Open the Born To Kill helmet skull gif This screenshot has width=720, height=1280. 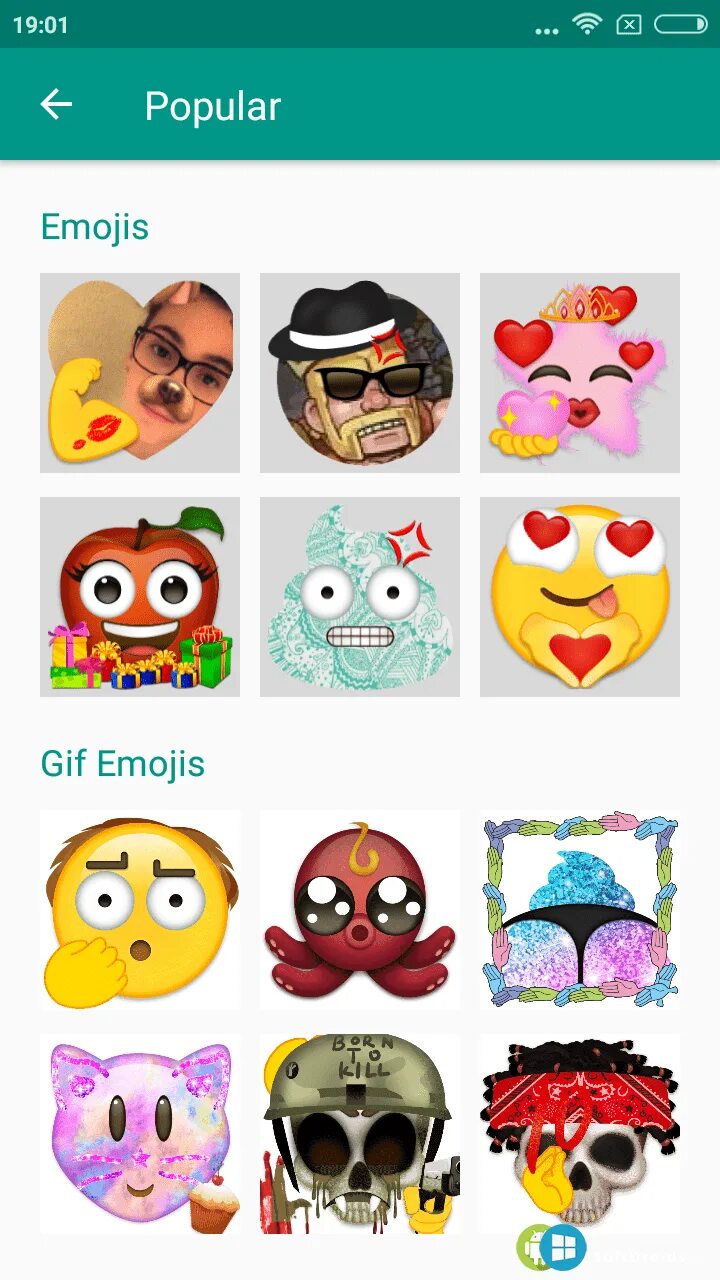click(360, 1133)
